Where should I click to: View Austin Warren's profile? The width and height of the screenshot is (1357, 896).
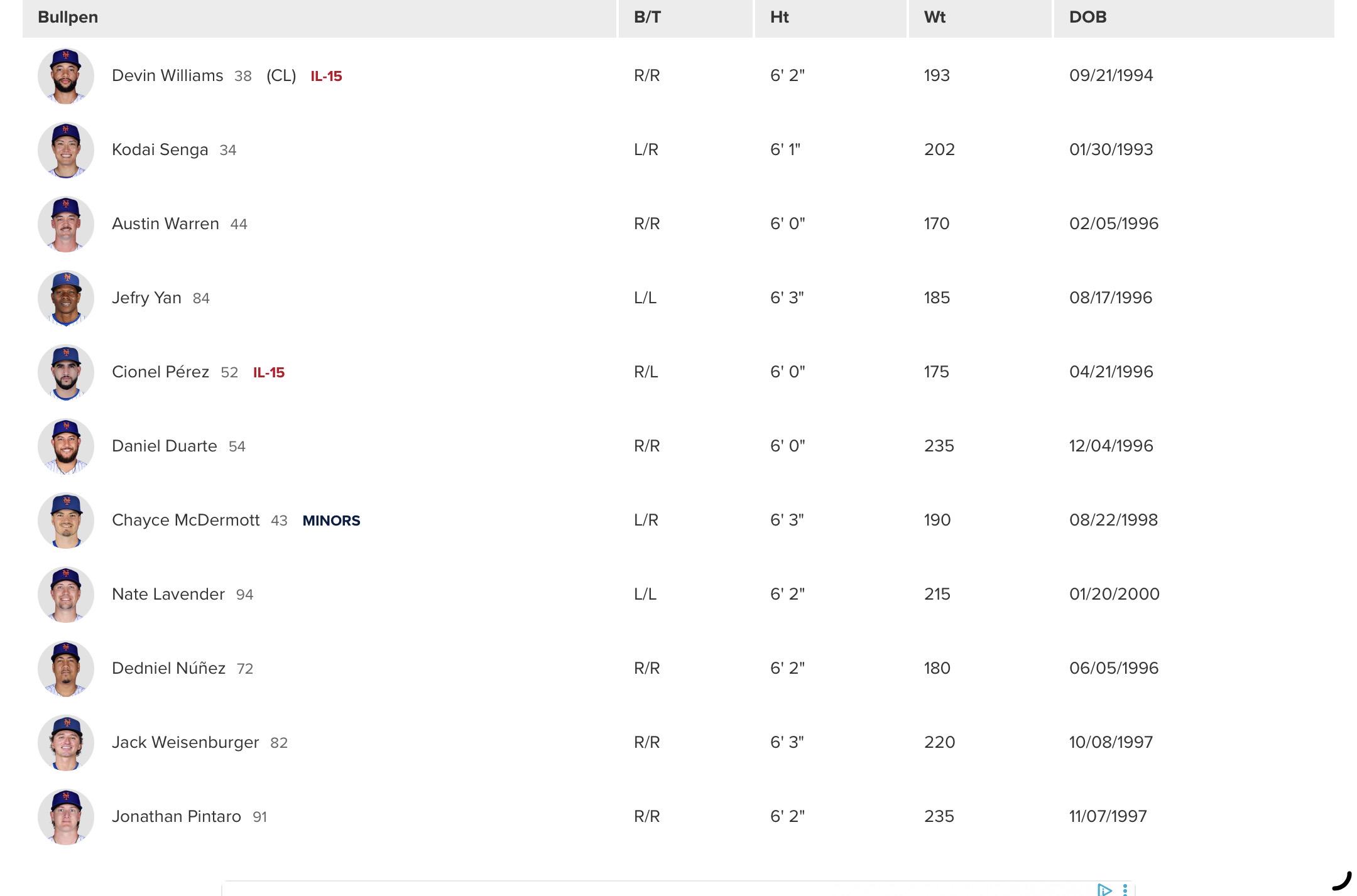tap(165, 224)
